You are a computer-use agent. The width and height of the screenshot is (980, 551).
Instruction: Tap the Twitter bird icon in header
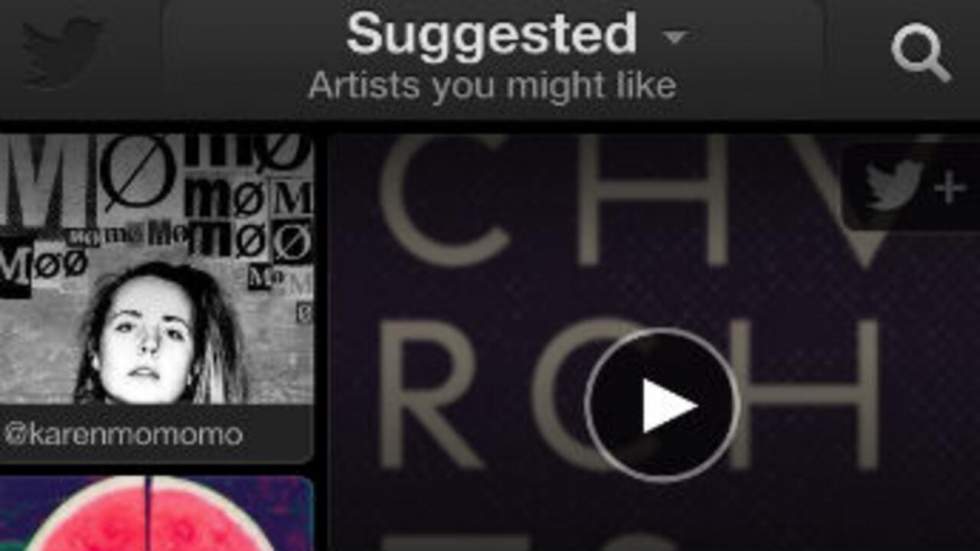62,52
